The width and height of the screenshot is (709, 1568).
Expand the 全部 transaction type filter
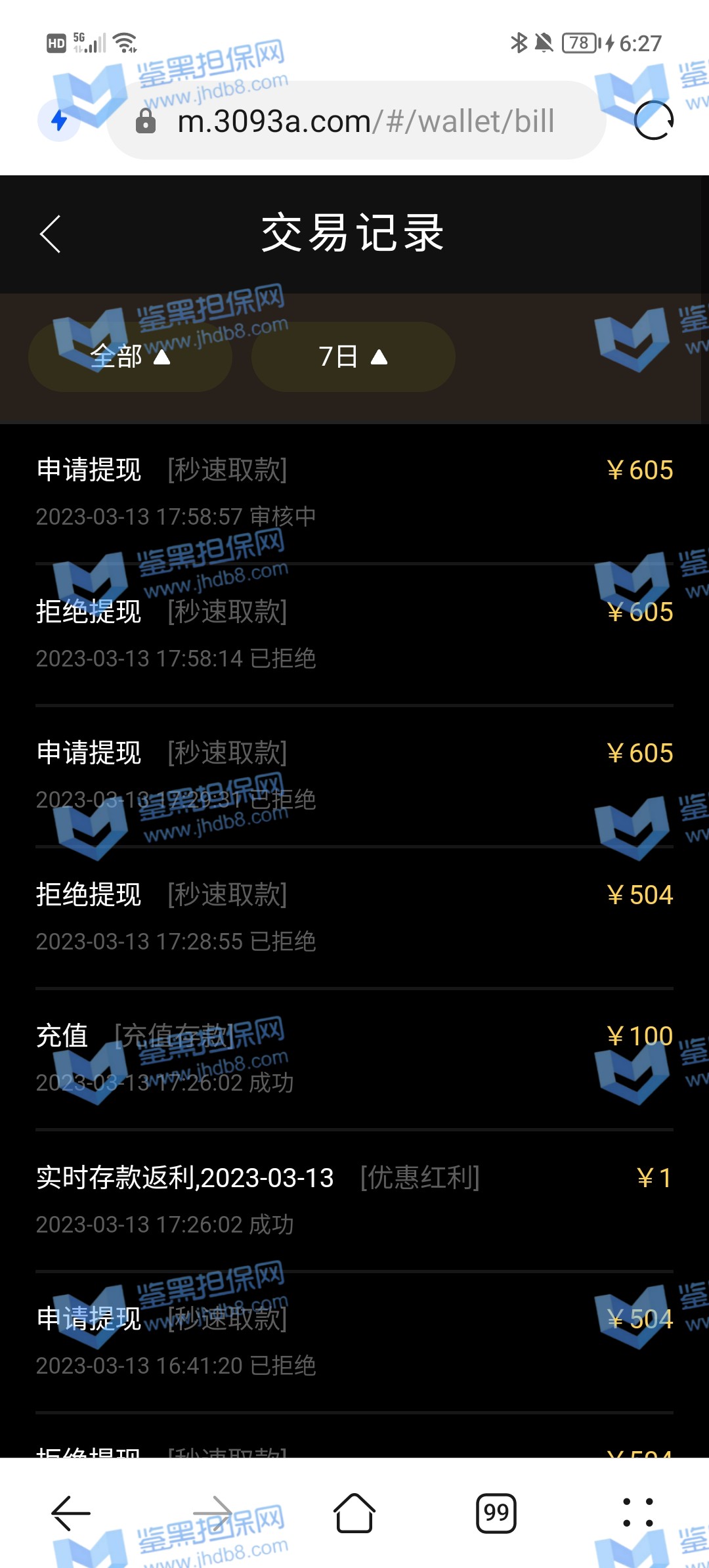(x=130, y=357)
